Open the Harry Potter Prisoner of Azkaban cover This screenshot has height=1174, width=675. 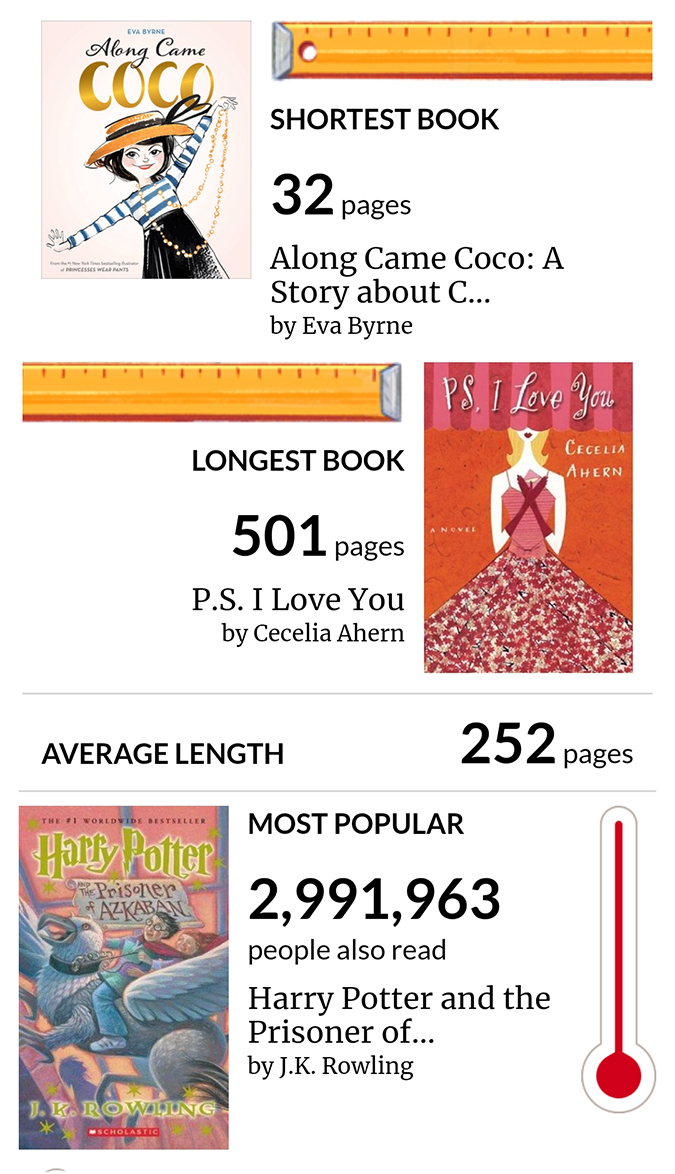[123, 977]
